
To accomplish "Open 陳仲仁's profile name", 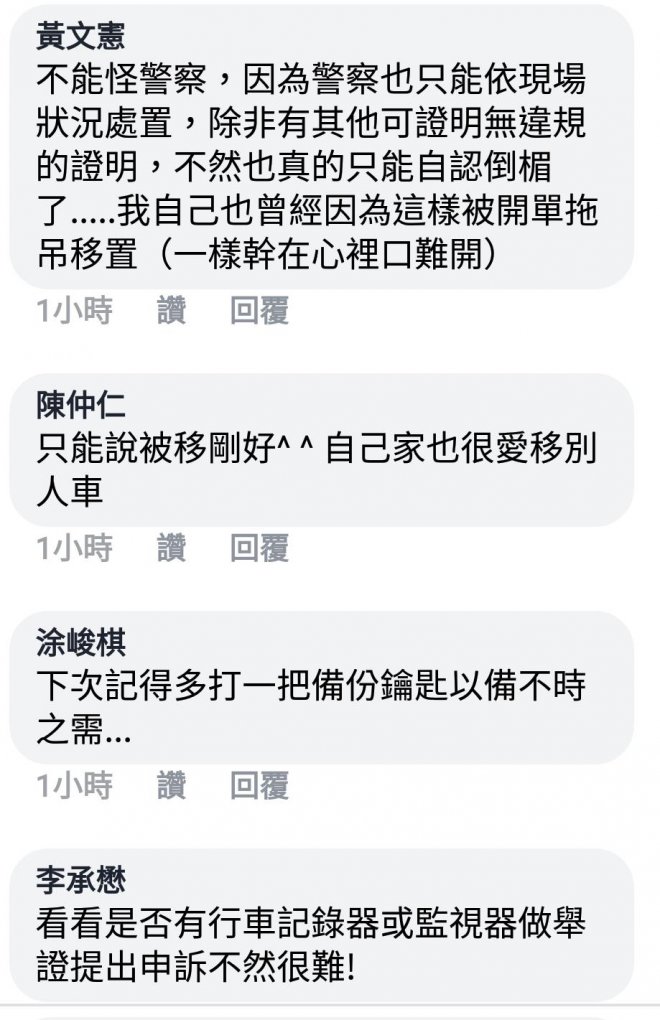I will pos(81,405).
